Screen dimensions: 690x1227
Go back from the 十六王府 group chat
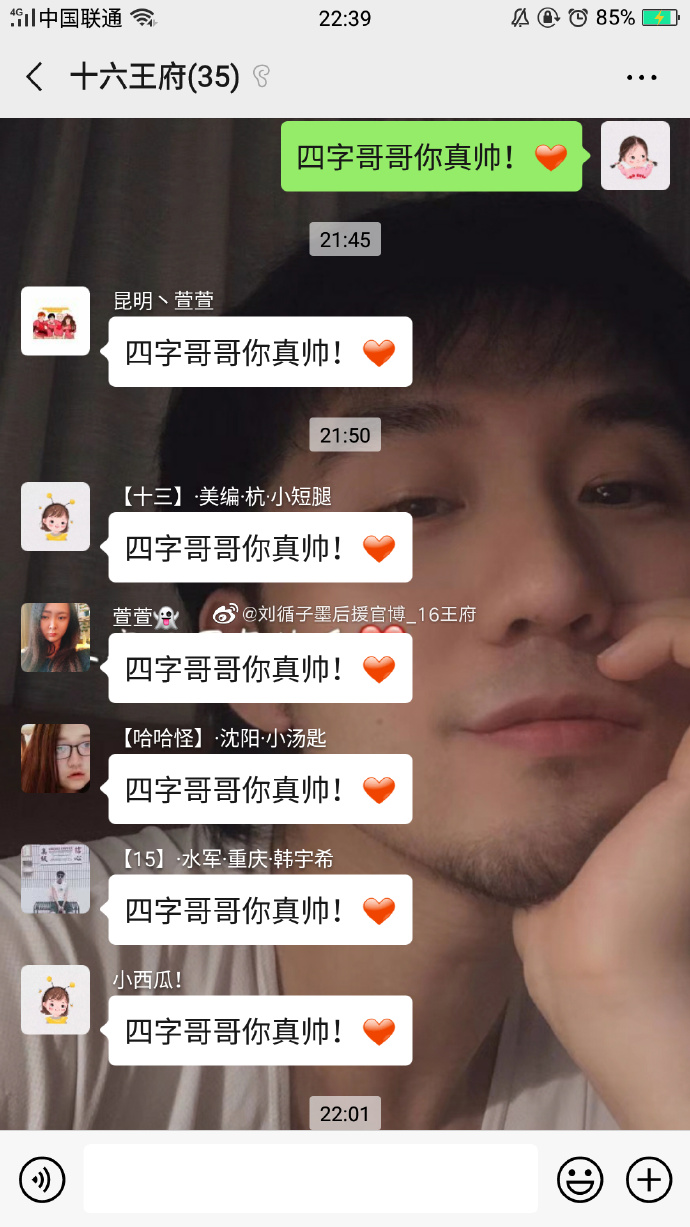point(35,77)
